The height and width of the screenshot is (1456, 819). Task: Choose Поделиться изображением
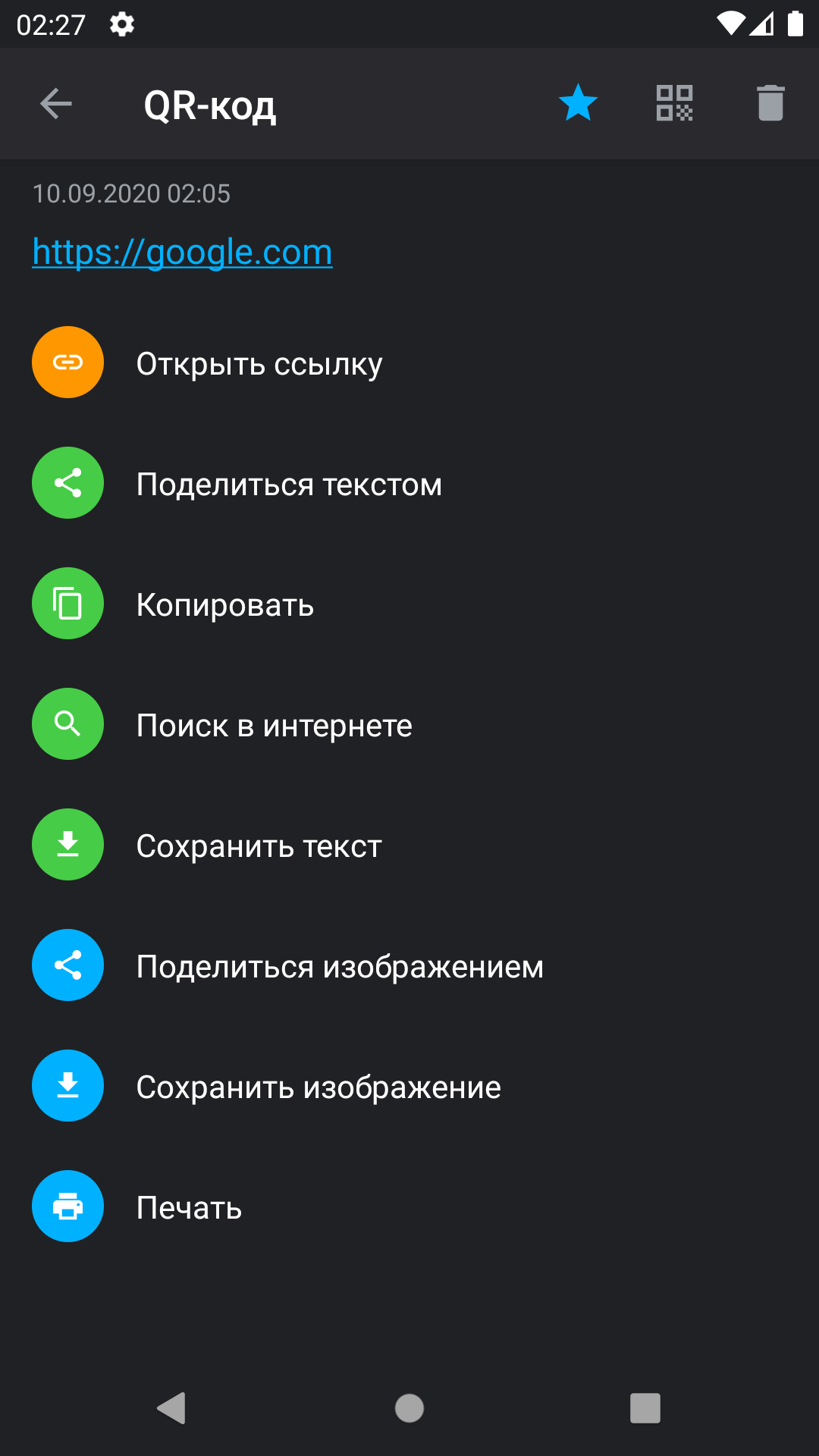tap(339, 966)
